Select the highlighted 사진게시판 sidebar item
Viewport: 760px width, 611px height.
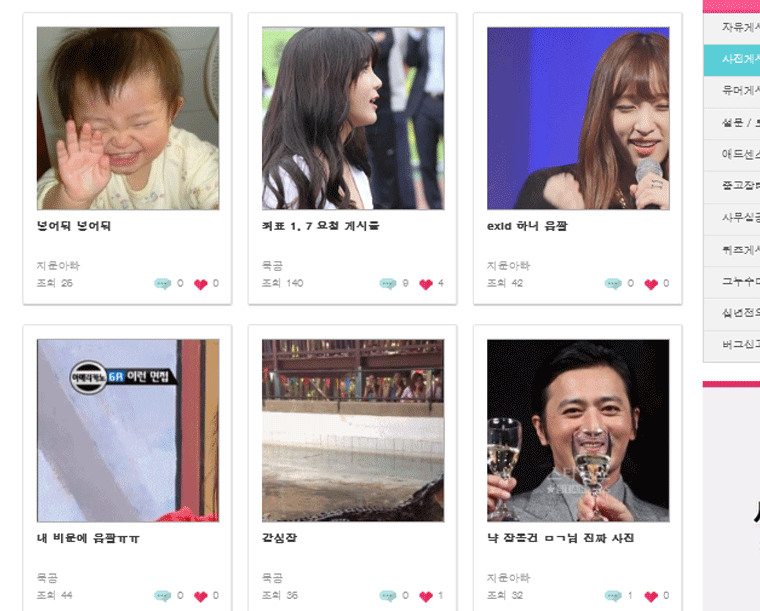coord(740,59)
